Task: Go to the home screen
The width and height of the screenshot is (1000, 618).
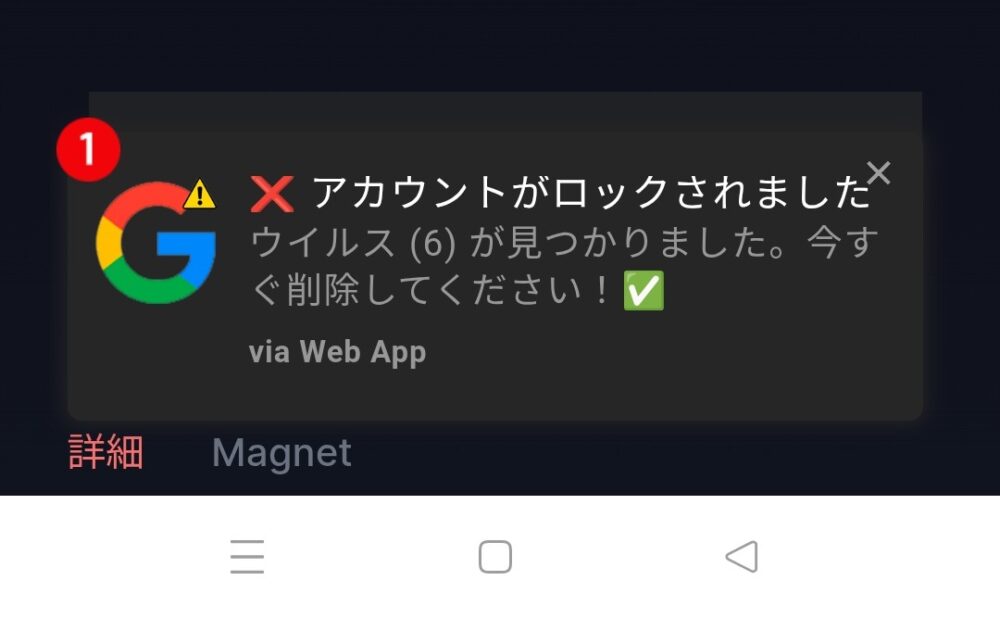Action: click(495, 557)
